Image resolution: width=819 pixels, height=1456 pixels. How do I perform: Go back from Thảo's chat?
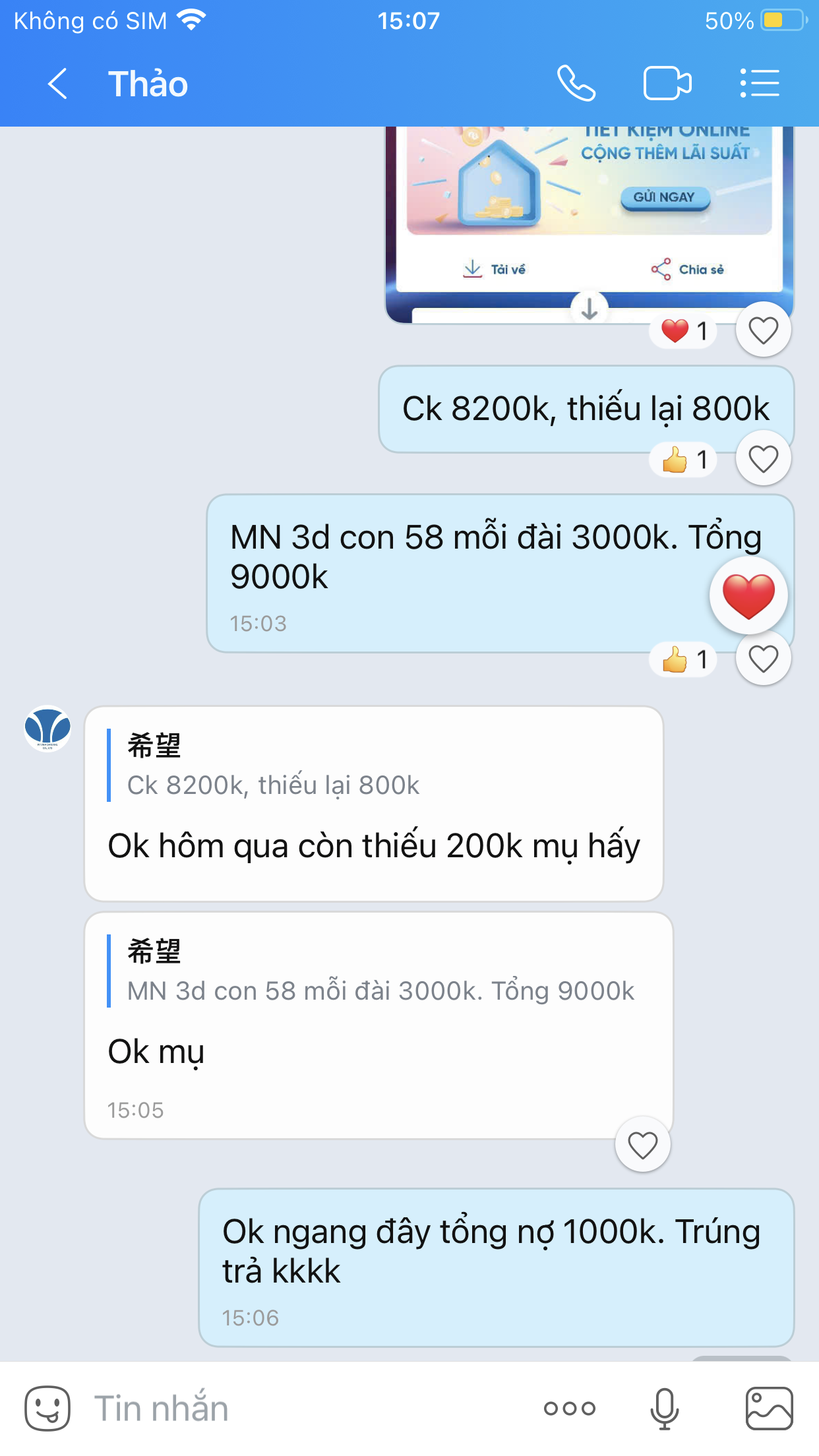tap(58, 84)
